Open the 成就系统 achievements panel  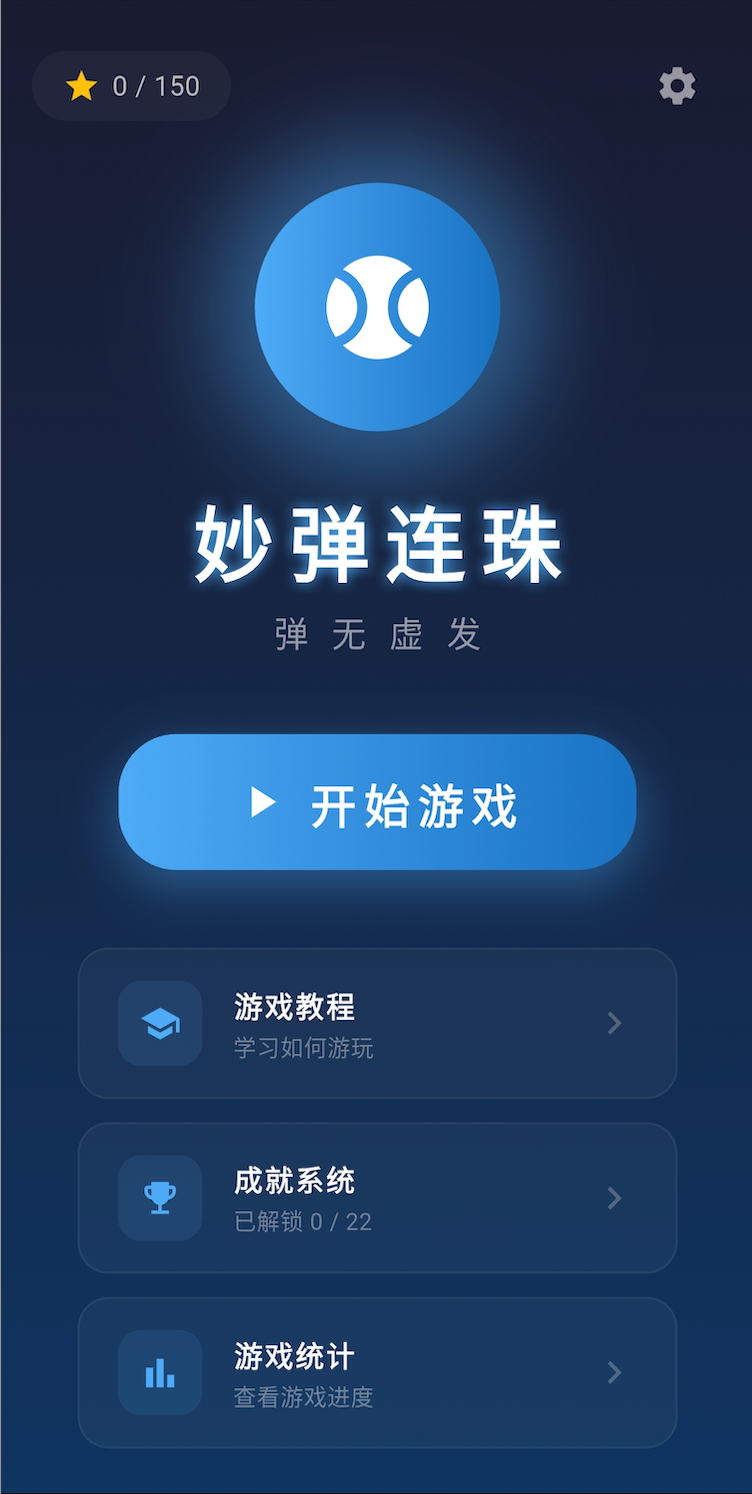click(x=377, y=1197)
